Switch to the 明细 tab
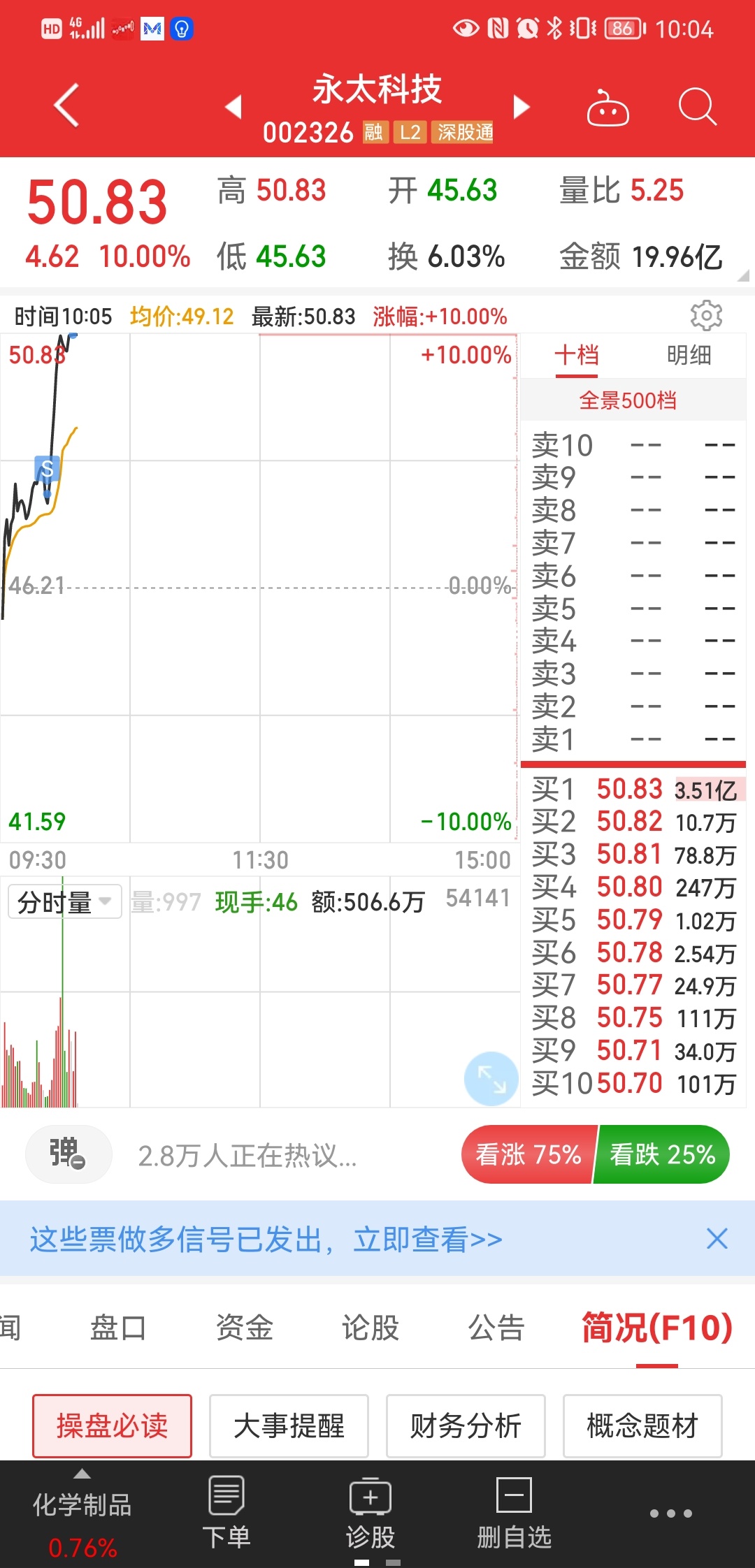The image size is (755, 1568). click(x=689, y=355)
